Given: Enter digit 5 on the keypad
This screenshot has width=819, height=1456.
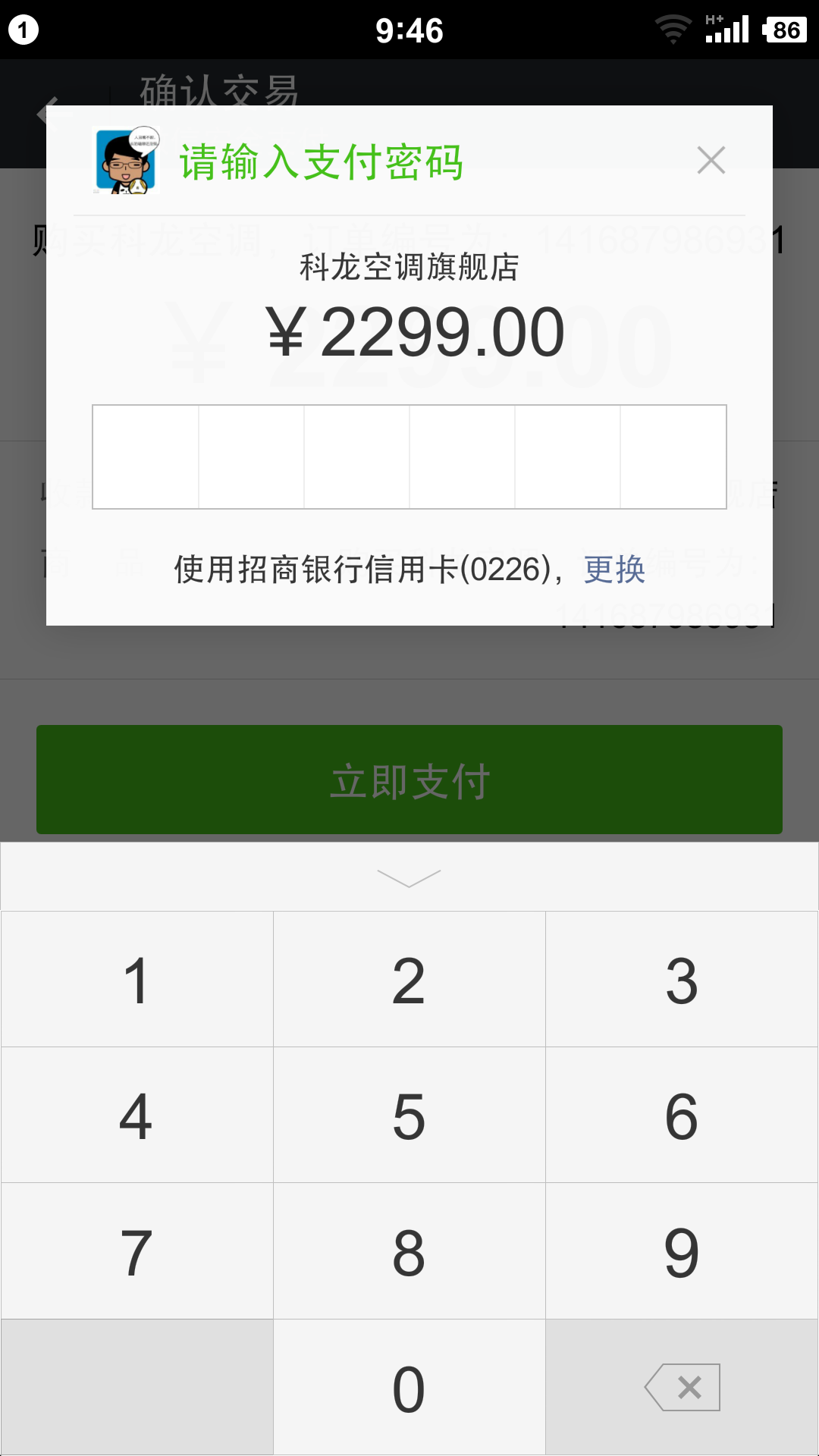Looking at the screenshot, I should [409, 1116].
